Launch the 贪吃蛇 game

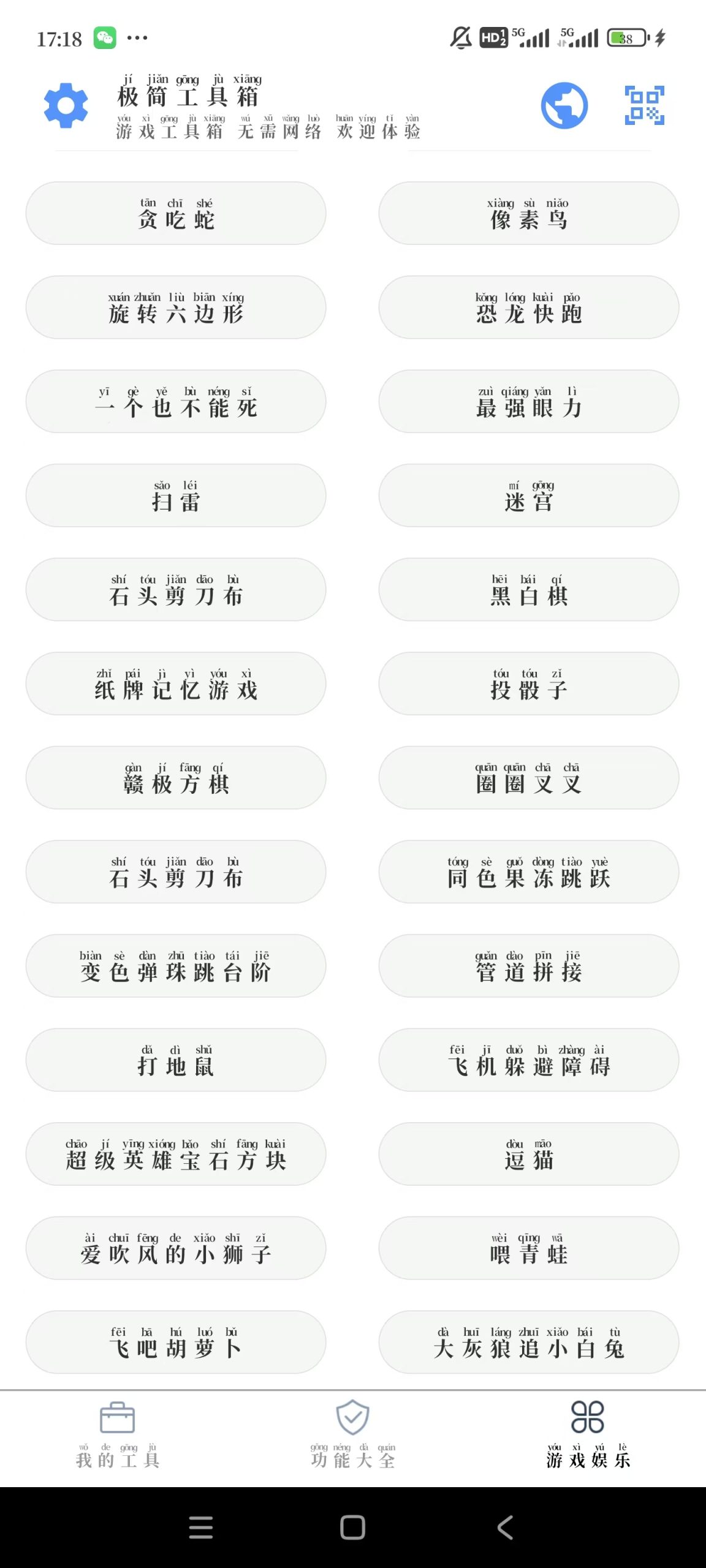176,213
